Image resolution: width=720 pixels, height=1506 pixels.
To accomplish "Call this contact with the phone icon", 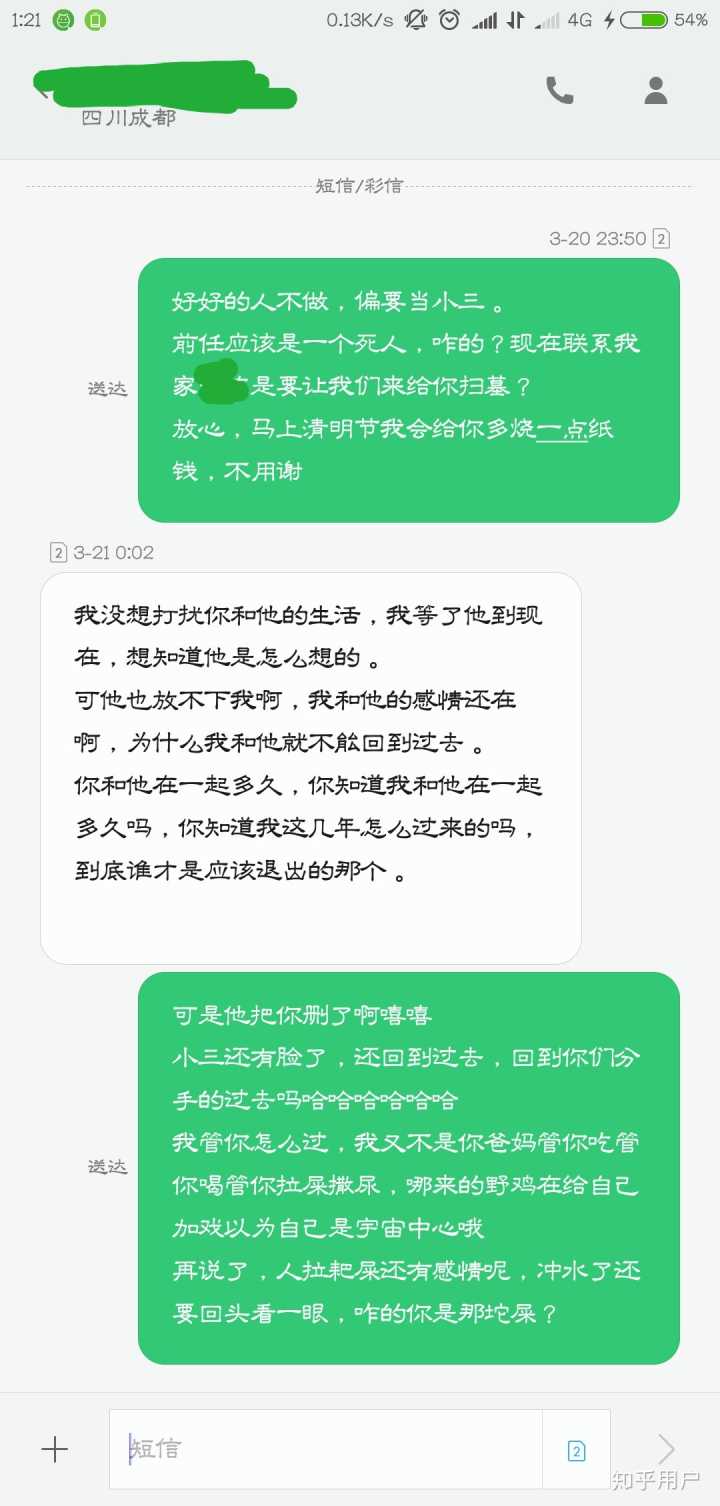I will point(559,91).
